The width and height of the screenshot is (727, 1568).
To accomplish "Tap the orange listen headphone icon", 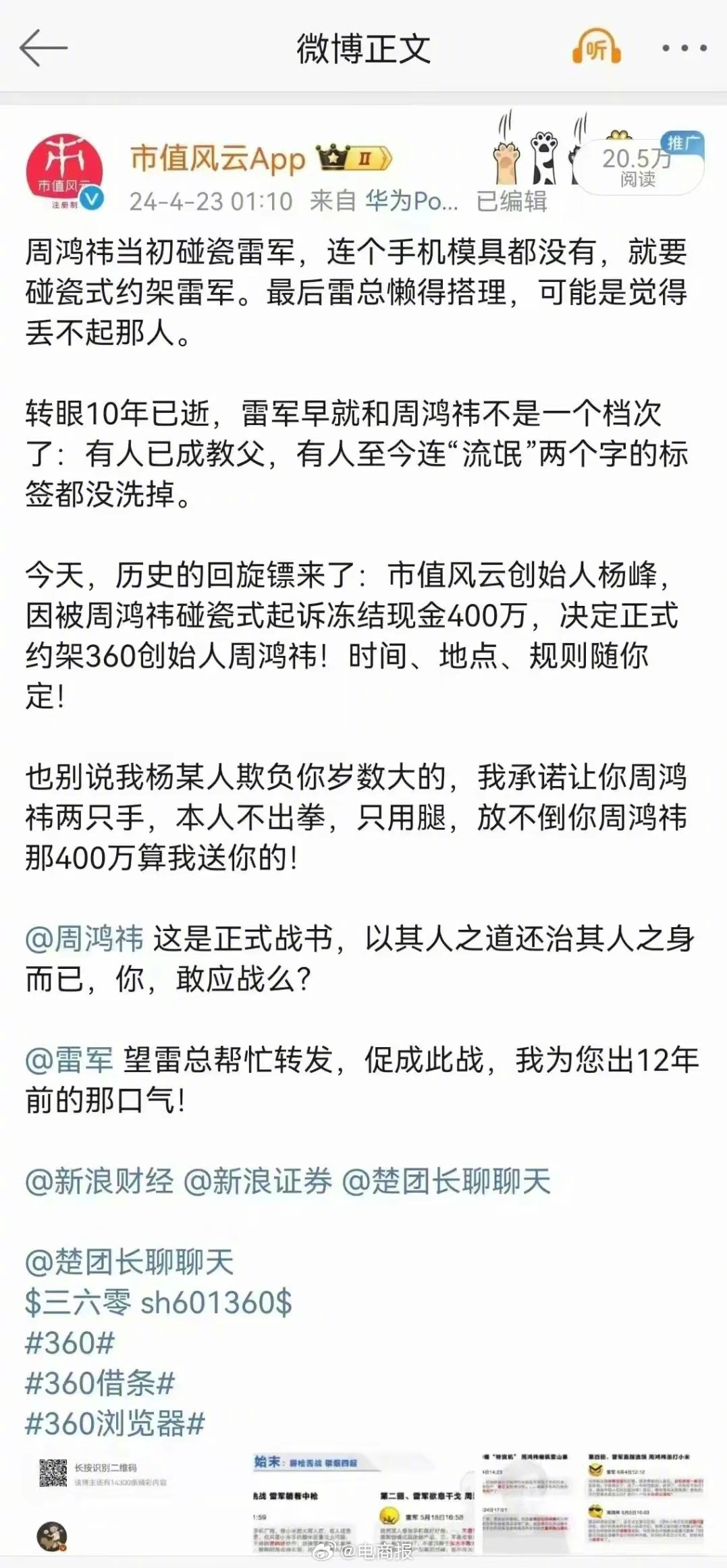I will point(596,48).
